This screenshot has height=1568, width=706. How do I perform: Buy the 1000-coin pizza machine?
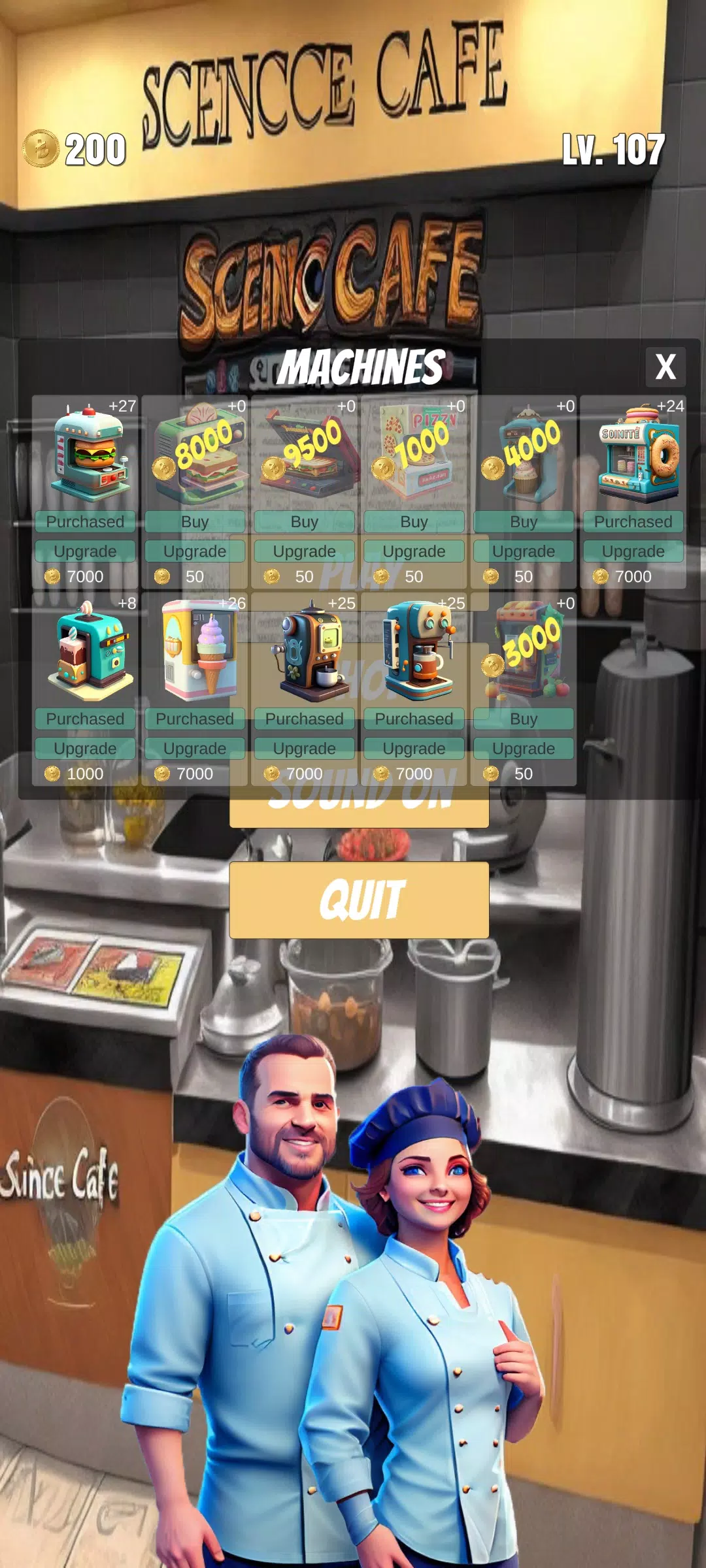[x=414, y=522]
